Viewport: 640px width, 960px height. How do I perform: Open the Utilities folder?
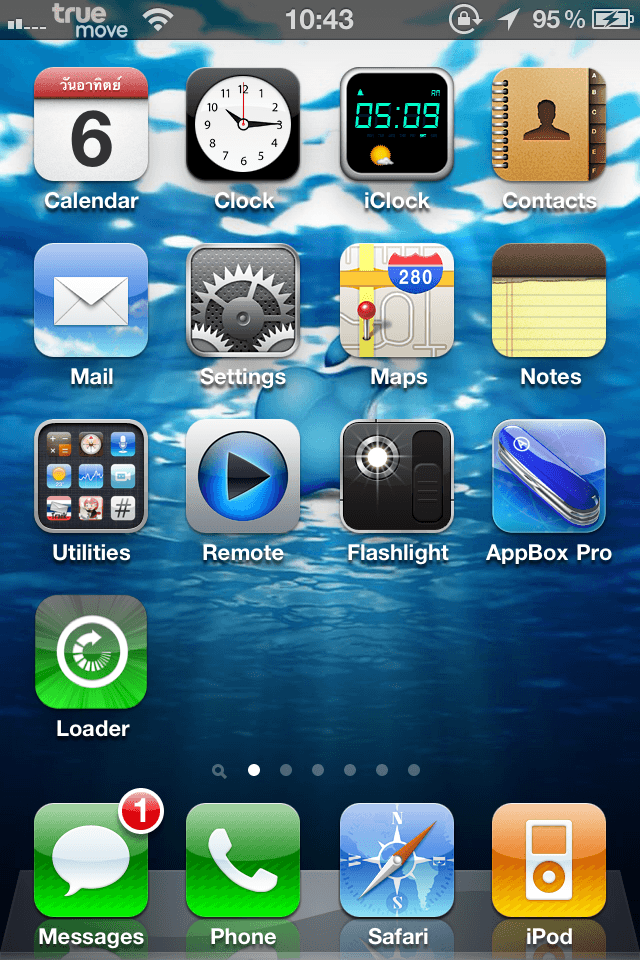91,476
